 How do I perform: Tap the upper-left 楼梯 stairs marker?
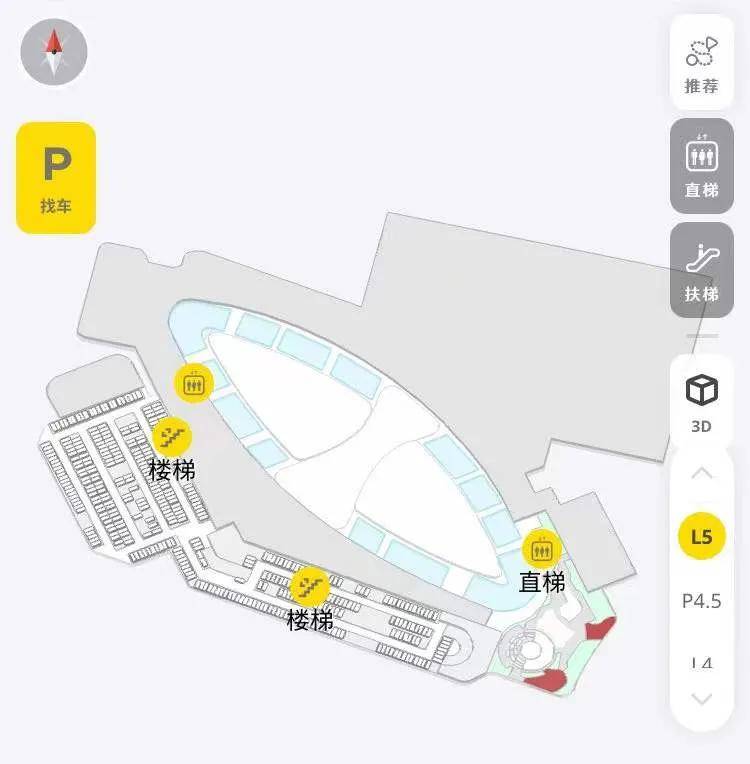coord(172,437)
